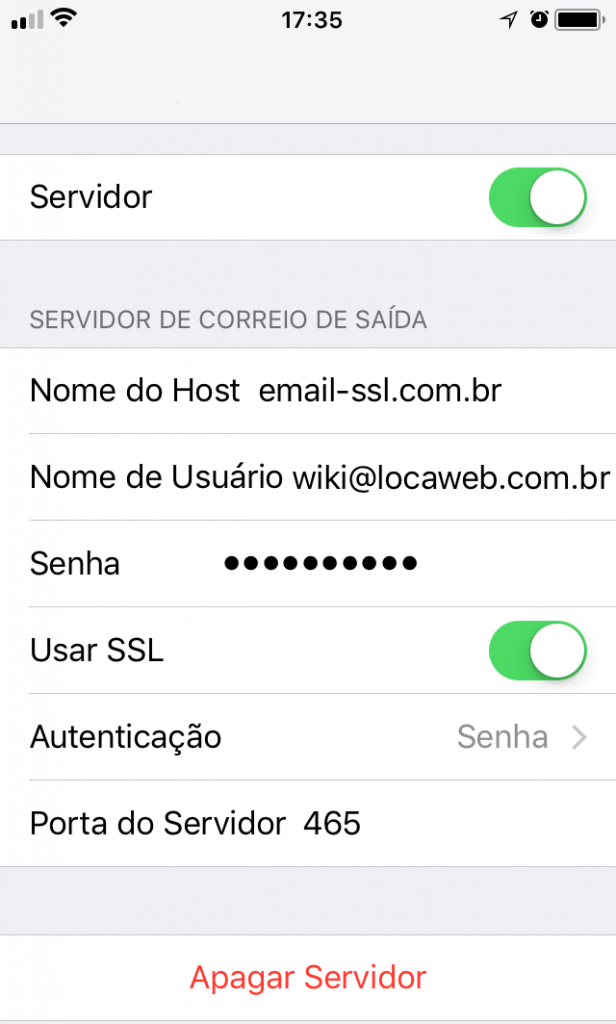
Task: Tap Apagar Servidor to delete server
Action: click(308, 977)
